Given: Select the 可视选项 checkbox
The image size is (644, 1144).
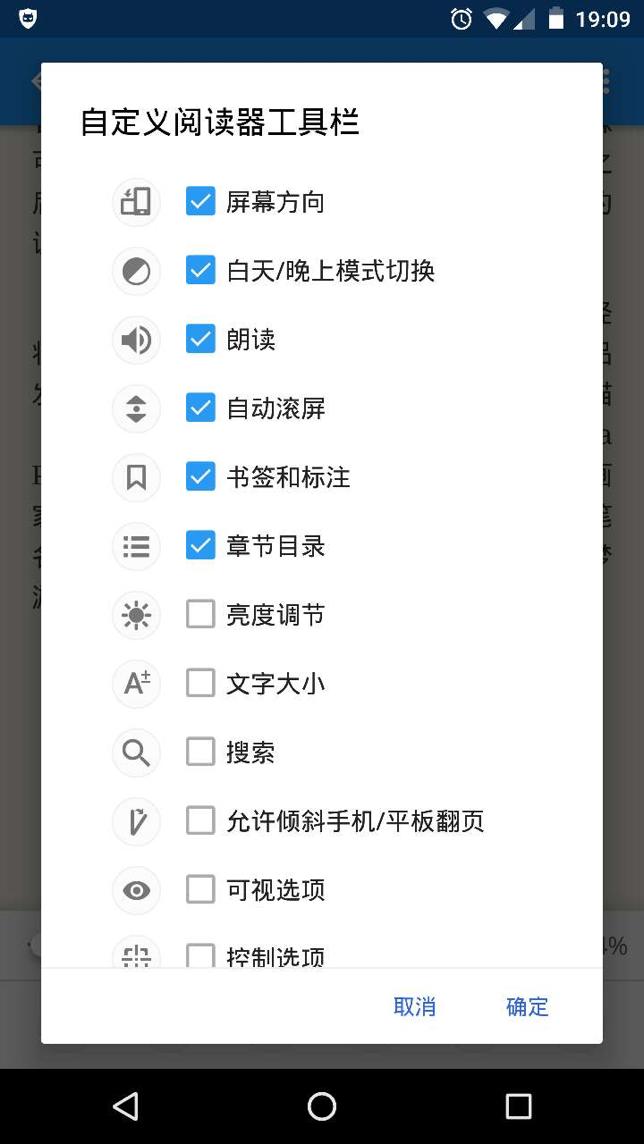Looking at the screenshot, I should tap(200, 889).
